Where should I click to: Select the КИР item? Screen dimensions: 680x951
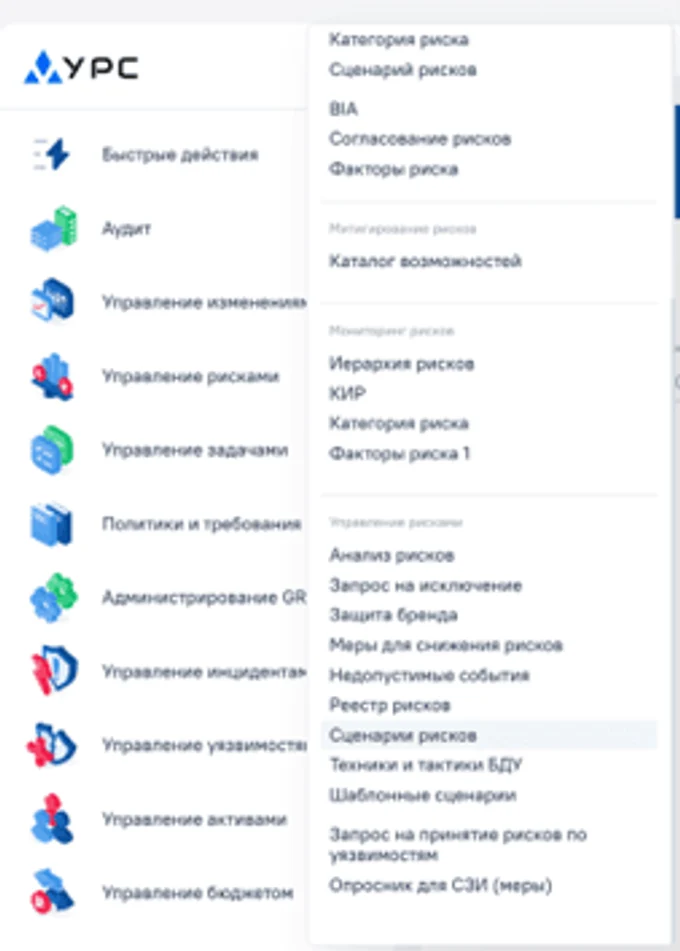[347, 394]
